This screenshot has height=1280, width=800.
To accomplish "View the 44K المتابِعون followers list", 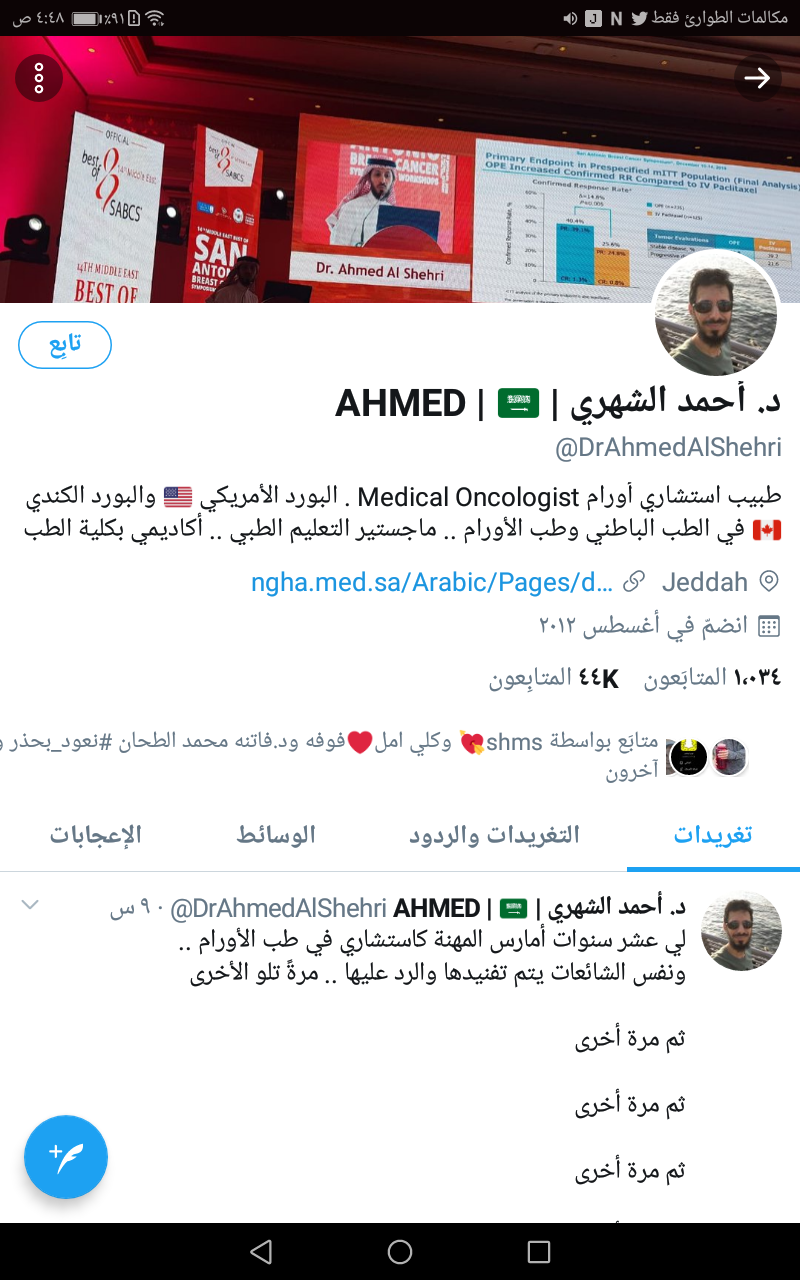I will [x=554, y=679].
